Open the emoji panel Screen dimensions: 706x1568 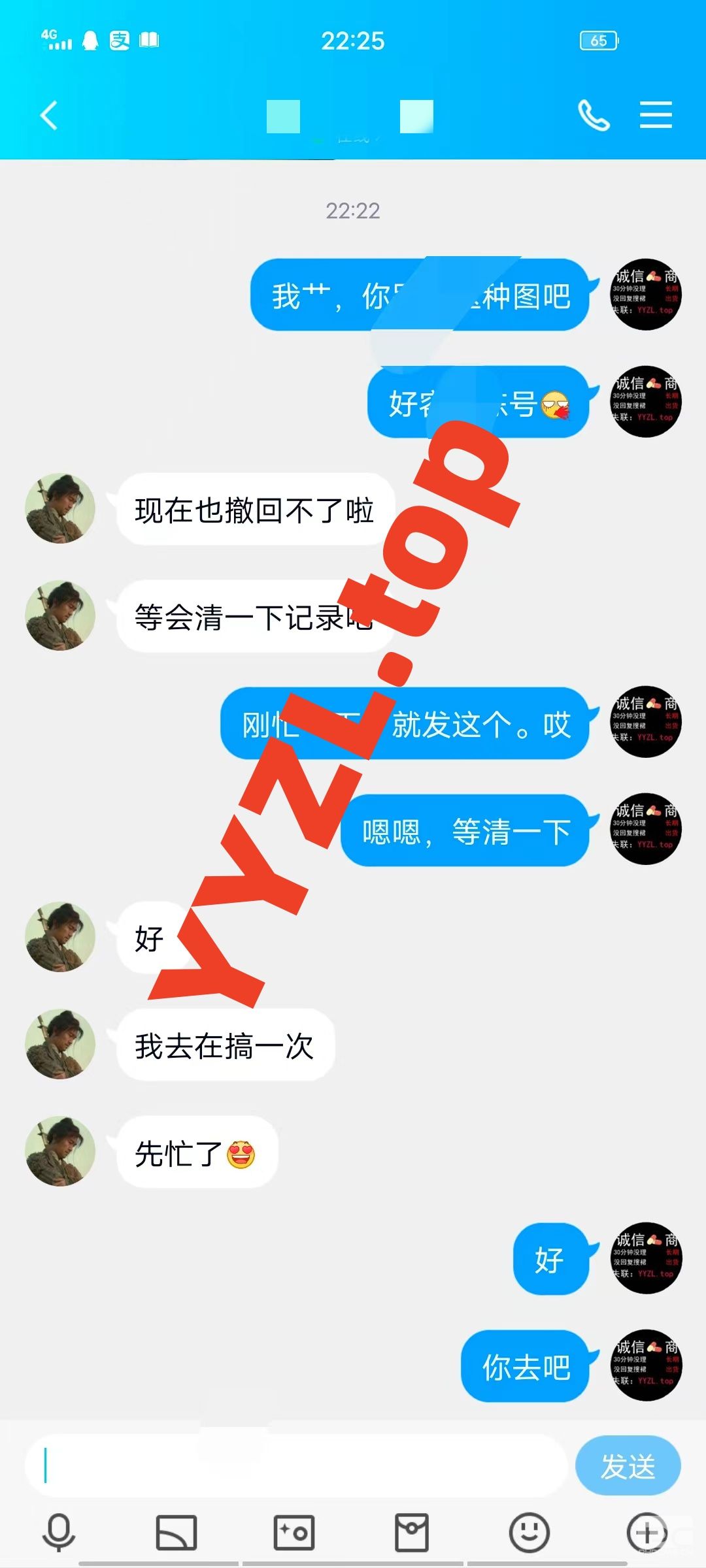529,1532
